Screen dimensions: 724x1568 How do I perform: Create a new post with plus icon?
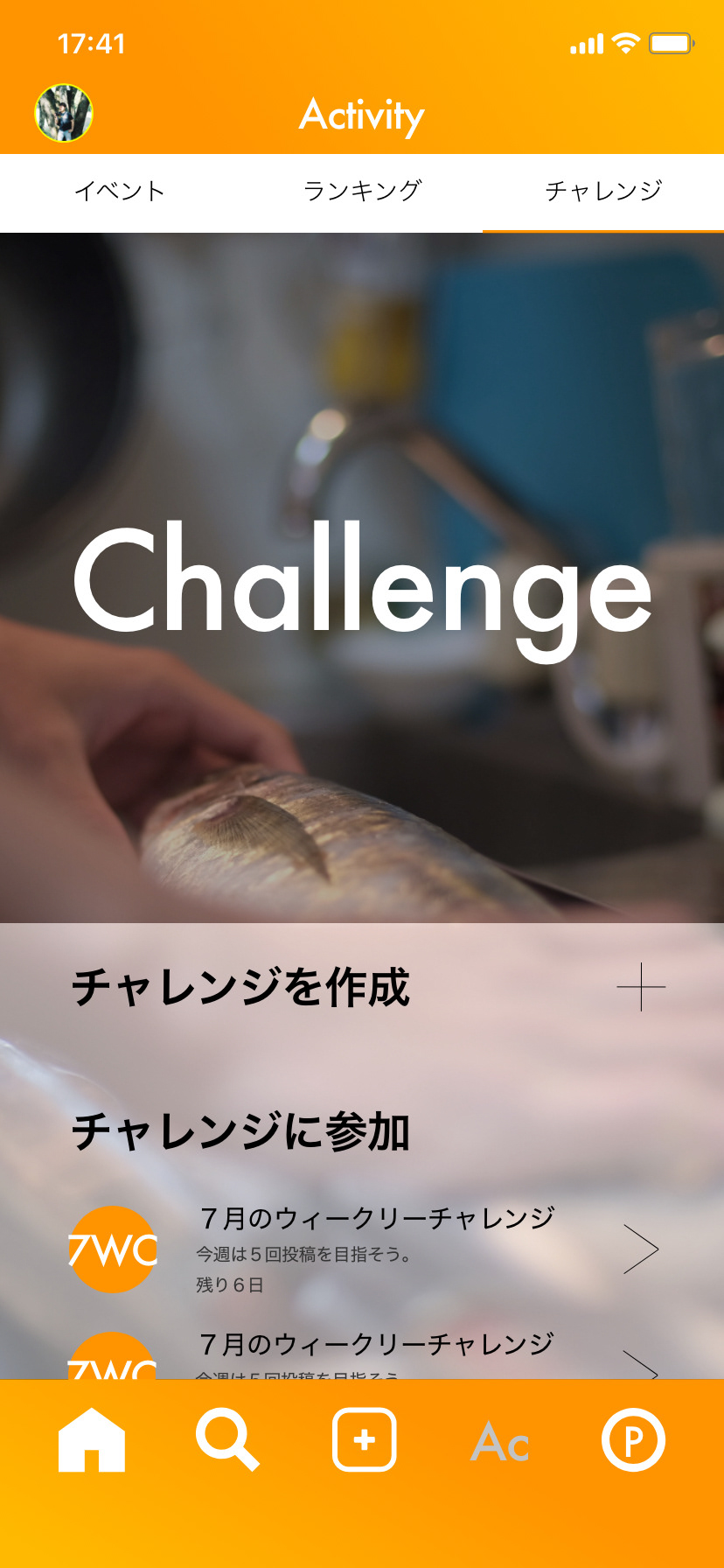tap(364, 1440)
